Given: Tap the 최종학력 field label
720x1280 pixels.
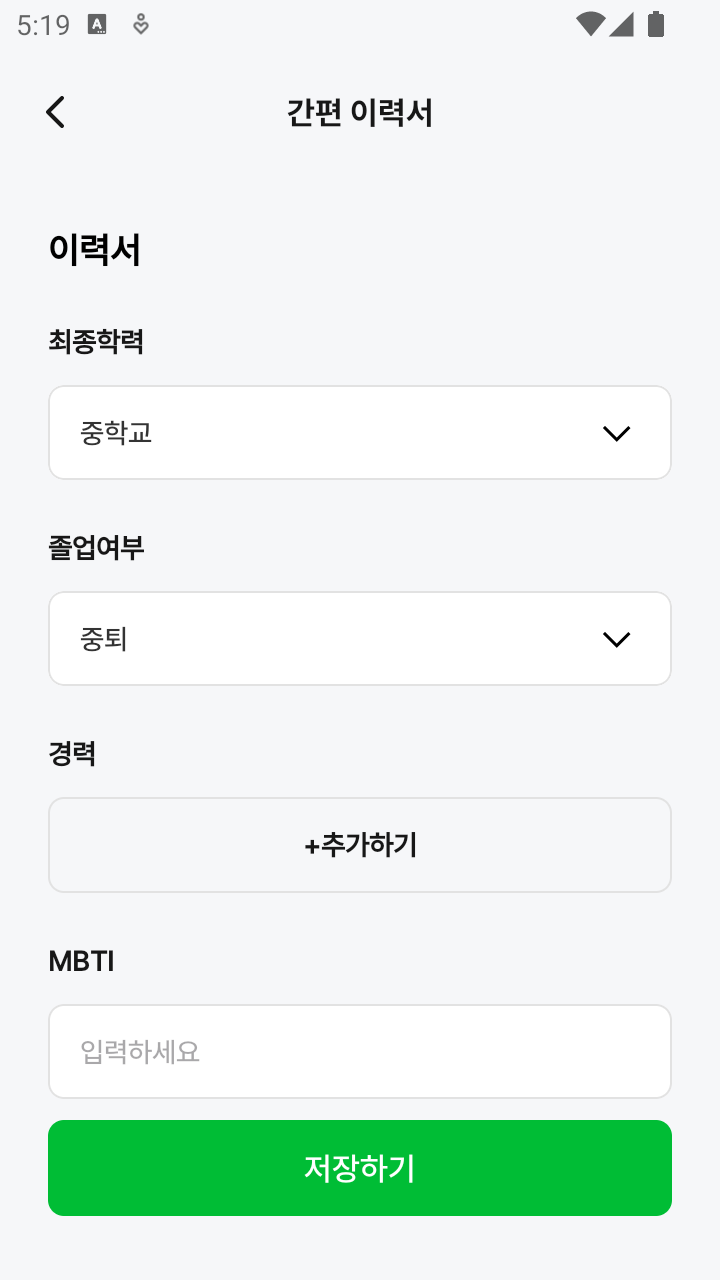Looking at the screenshot, I should coord(97,342).
